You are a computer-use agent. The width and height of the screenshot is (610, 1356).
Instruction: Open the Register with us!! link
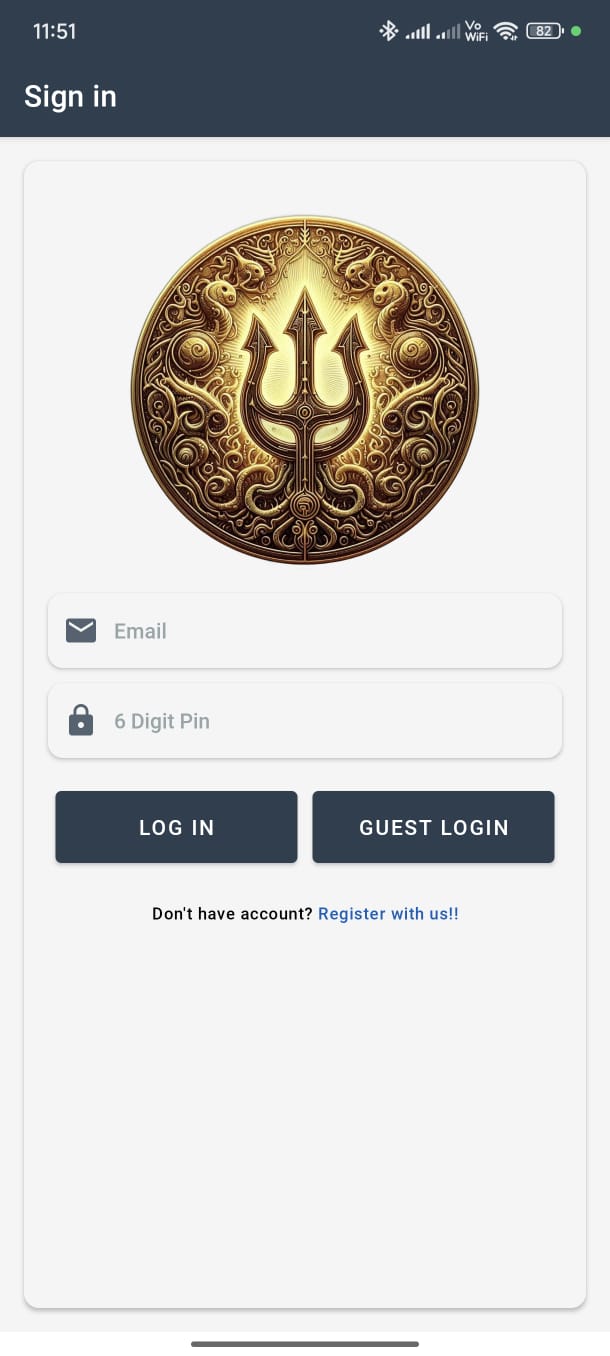point(388,913)
